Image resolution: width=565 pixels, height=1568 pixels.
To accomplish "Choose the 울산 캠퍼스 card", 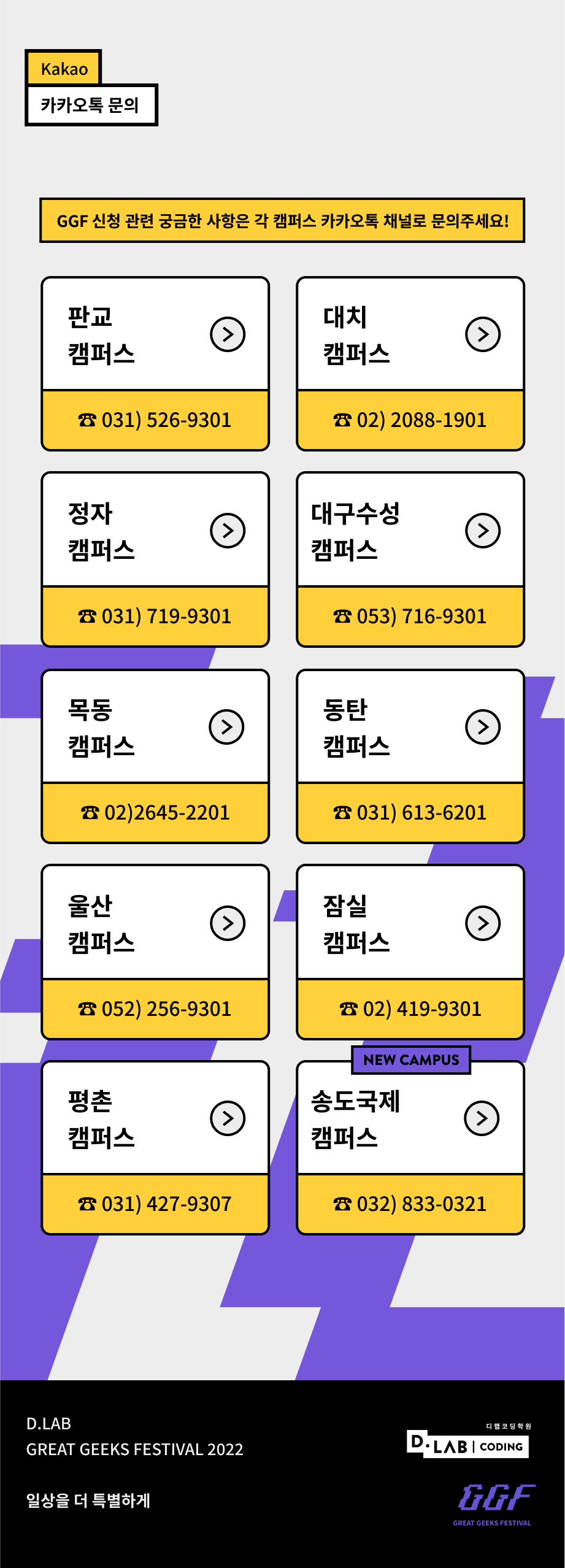I will [x=155, y=924].
